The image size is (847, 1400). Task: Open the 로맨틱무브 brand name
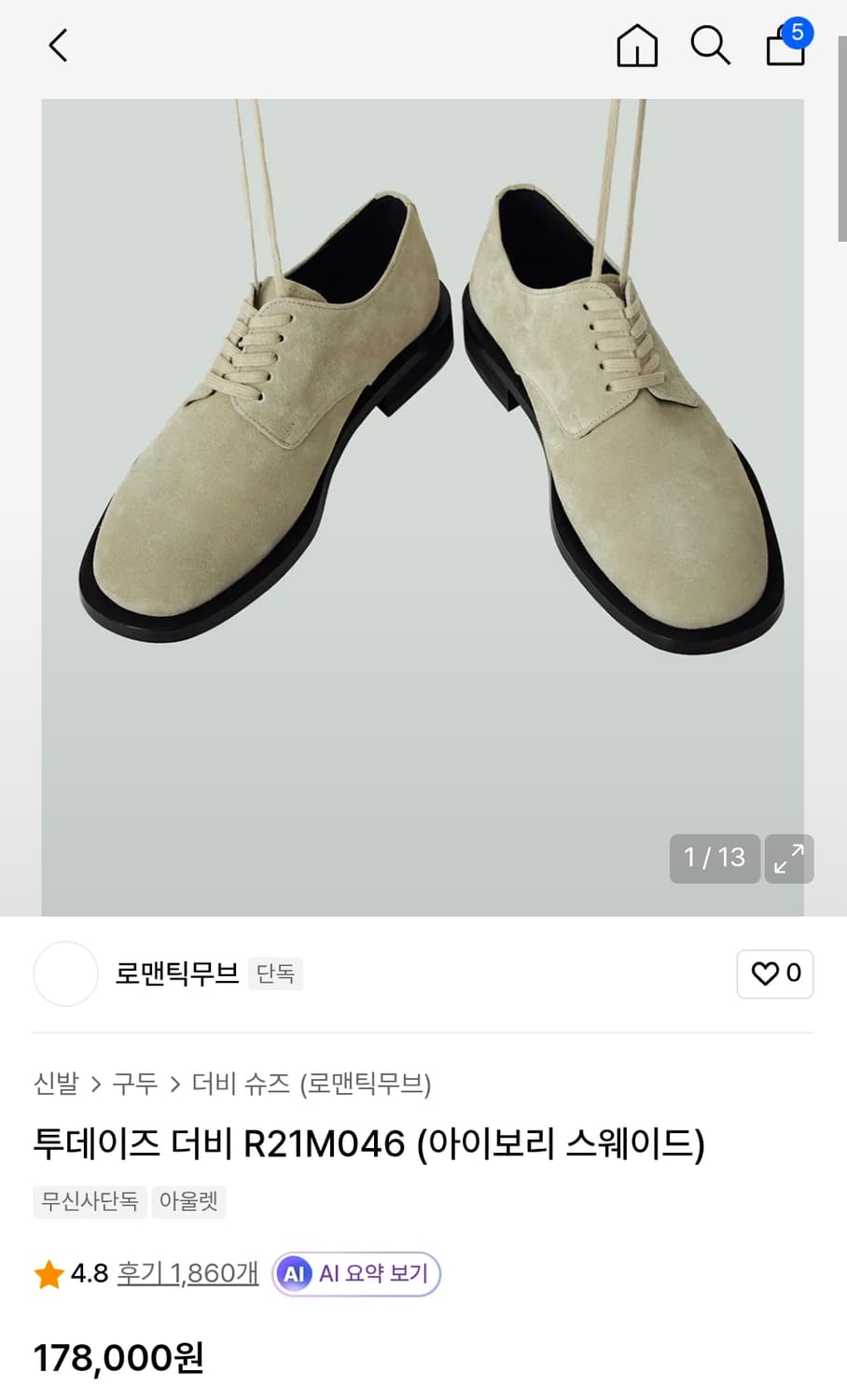pyautogui.click(x=179, y=973)
